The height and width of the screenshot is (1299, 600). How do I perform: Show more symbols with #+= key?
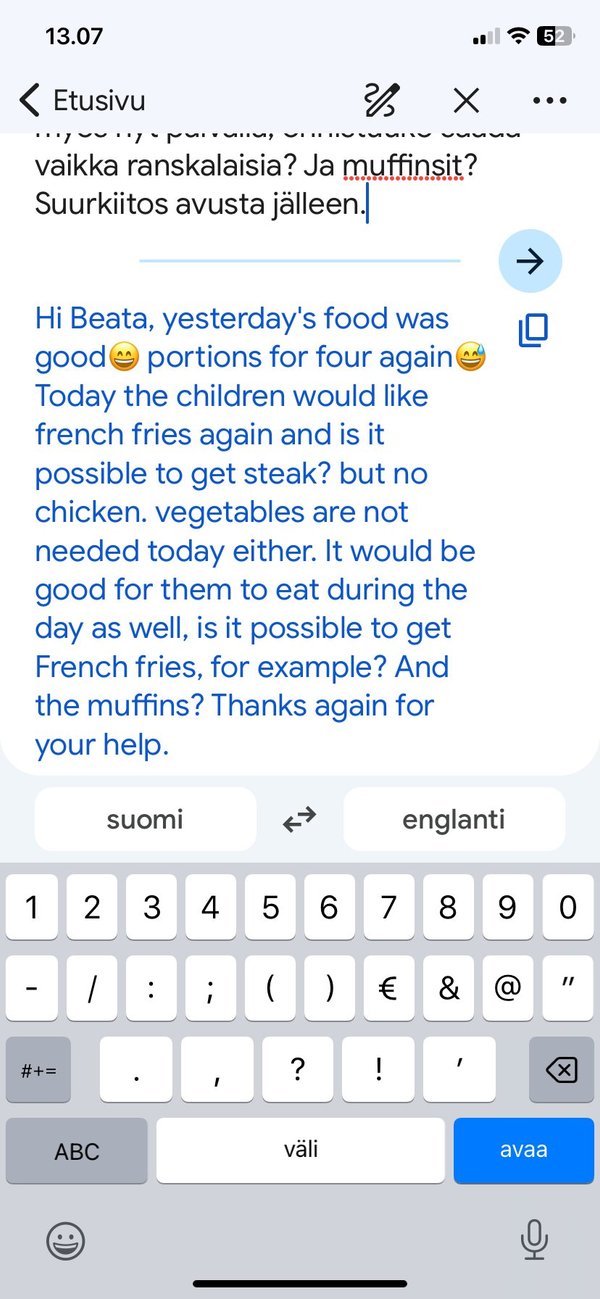point(38,1070)
